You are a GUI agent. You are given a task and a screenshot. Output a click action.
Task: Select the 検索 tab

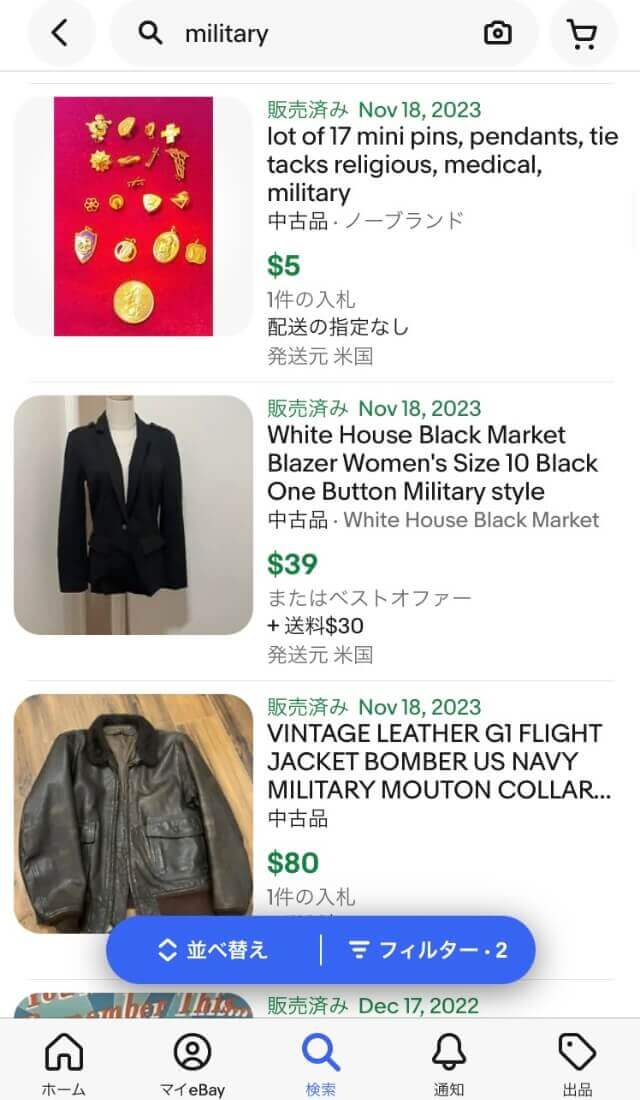tap(320, 1063)
